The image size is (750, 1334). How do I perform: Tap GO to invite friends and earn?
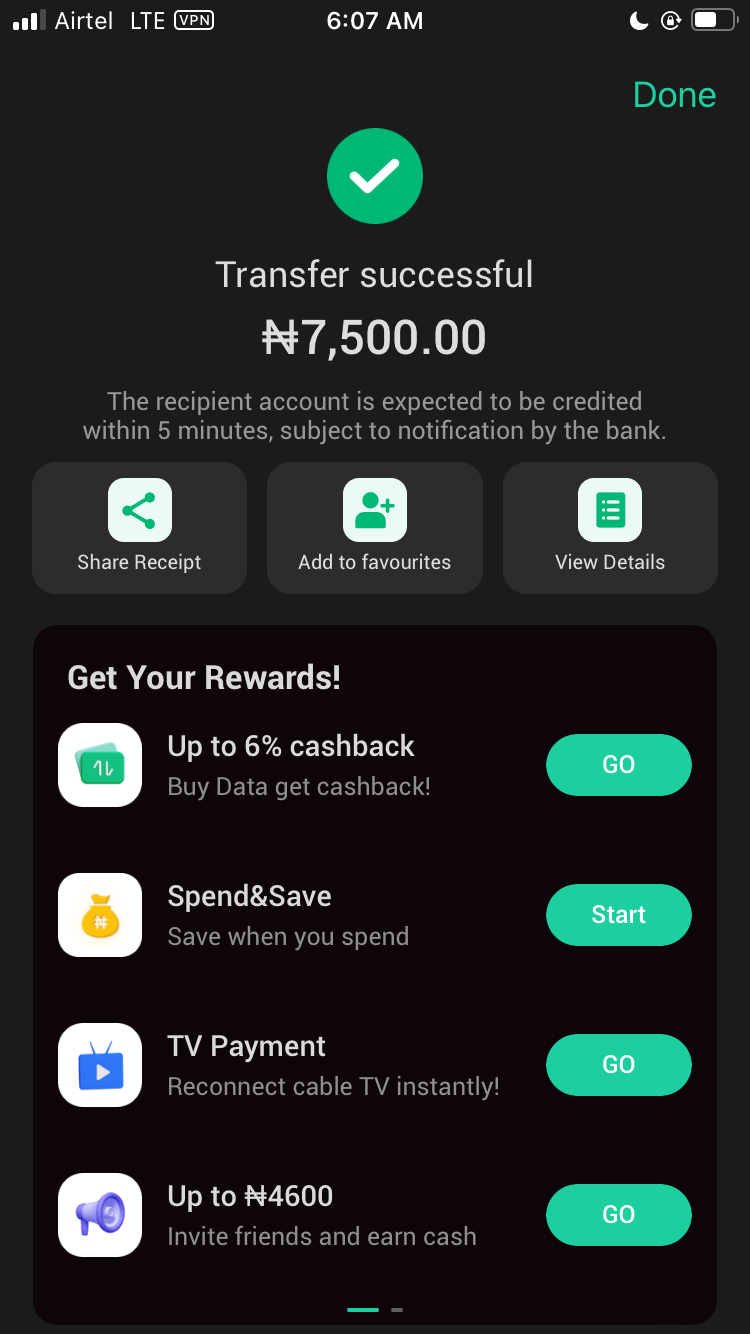coord(618,1215)
